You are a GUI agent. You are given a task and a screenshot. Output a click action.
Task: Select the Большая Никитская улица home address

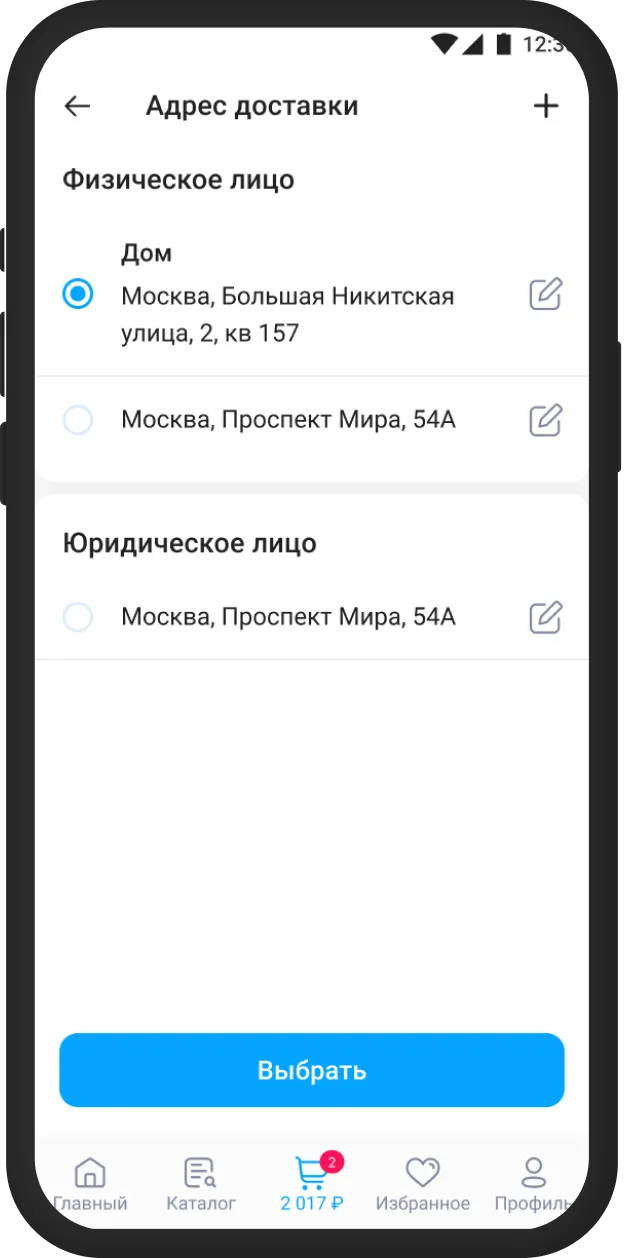click(x=78, y=294)
